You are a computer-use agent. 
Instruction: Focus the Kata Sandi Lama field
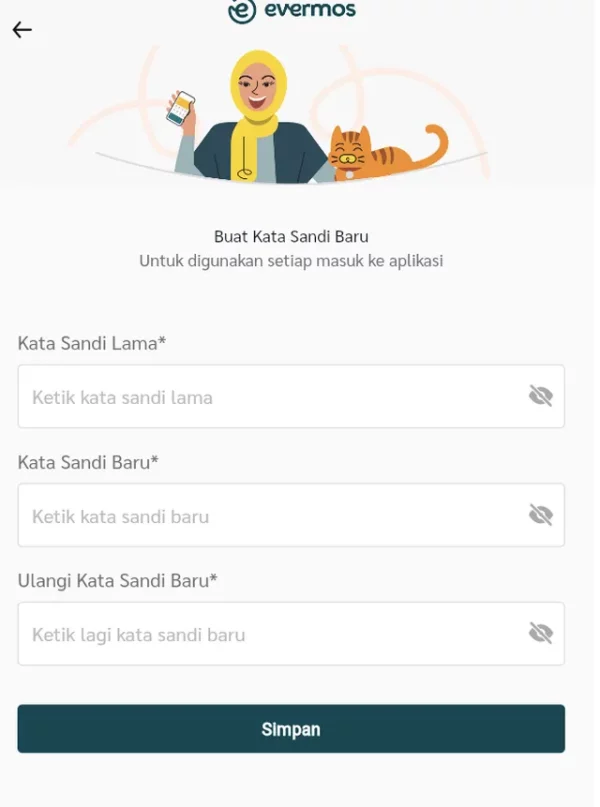[270, 397]
